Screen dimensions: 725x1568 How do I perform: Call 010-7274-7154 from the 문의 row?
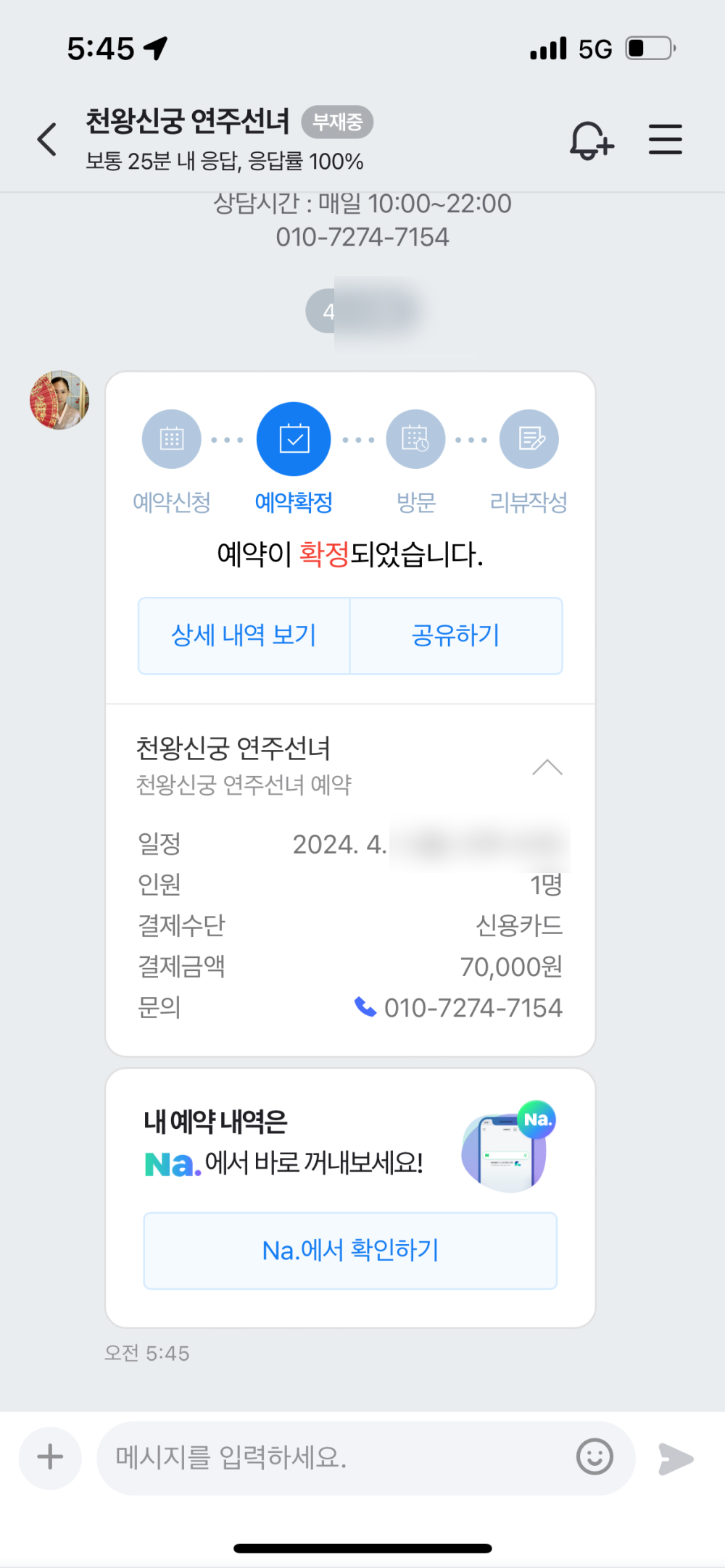click(x=458, y=1008)
